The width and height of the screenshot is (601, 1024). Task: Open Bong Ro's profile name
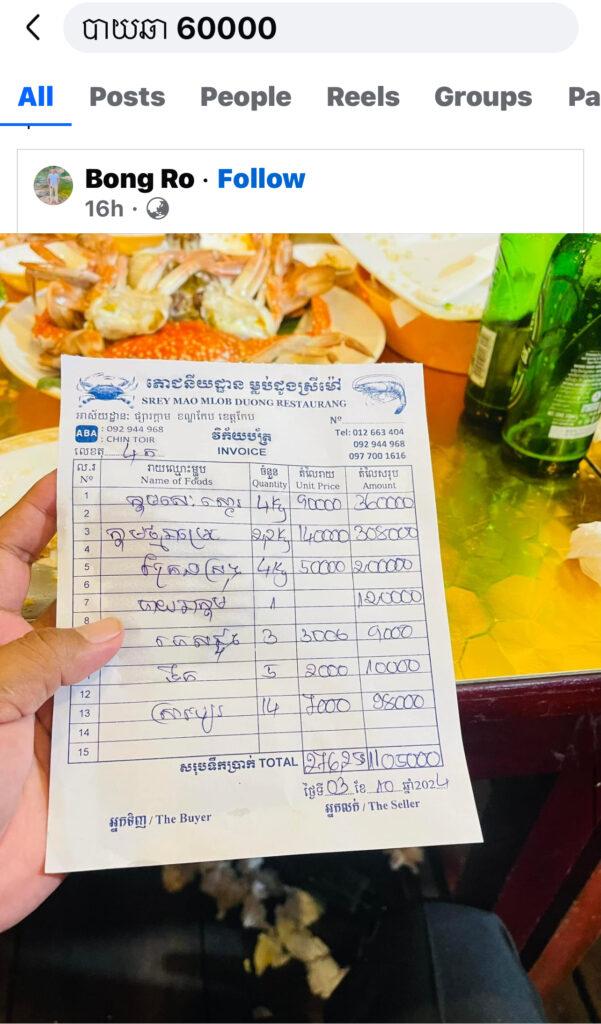click(x=138, y=179)
